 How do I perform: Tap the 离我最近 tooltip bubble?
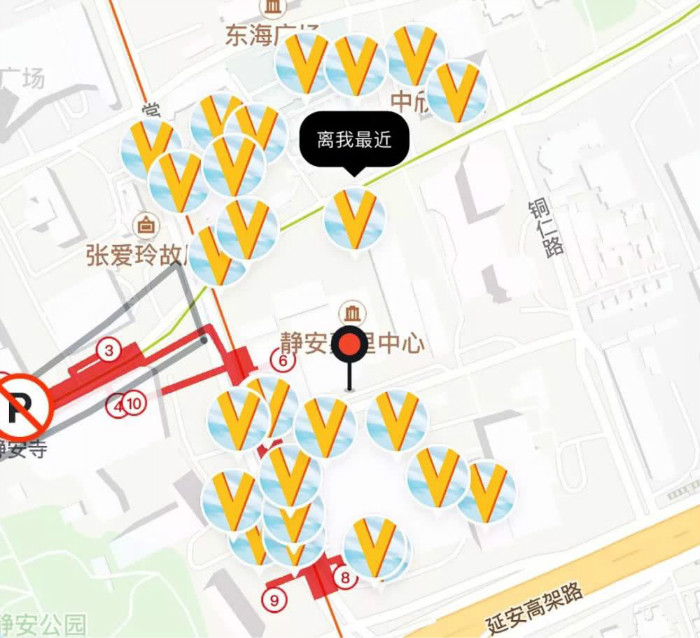(x=354, y=141)
